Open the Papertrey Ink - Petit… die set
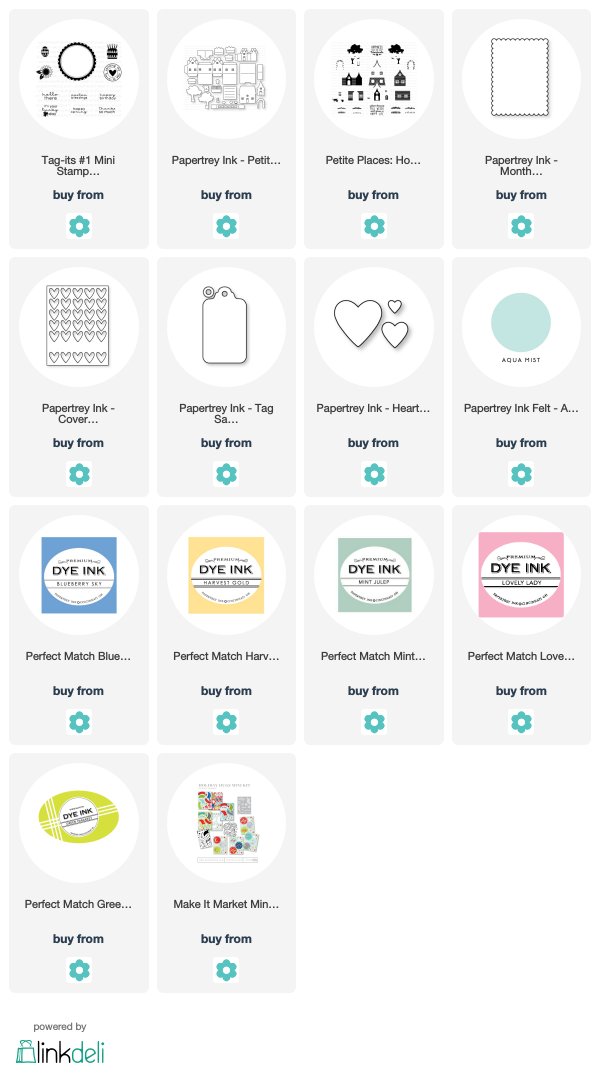 pos(226,129)
